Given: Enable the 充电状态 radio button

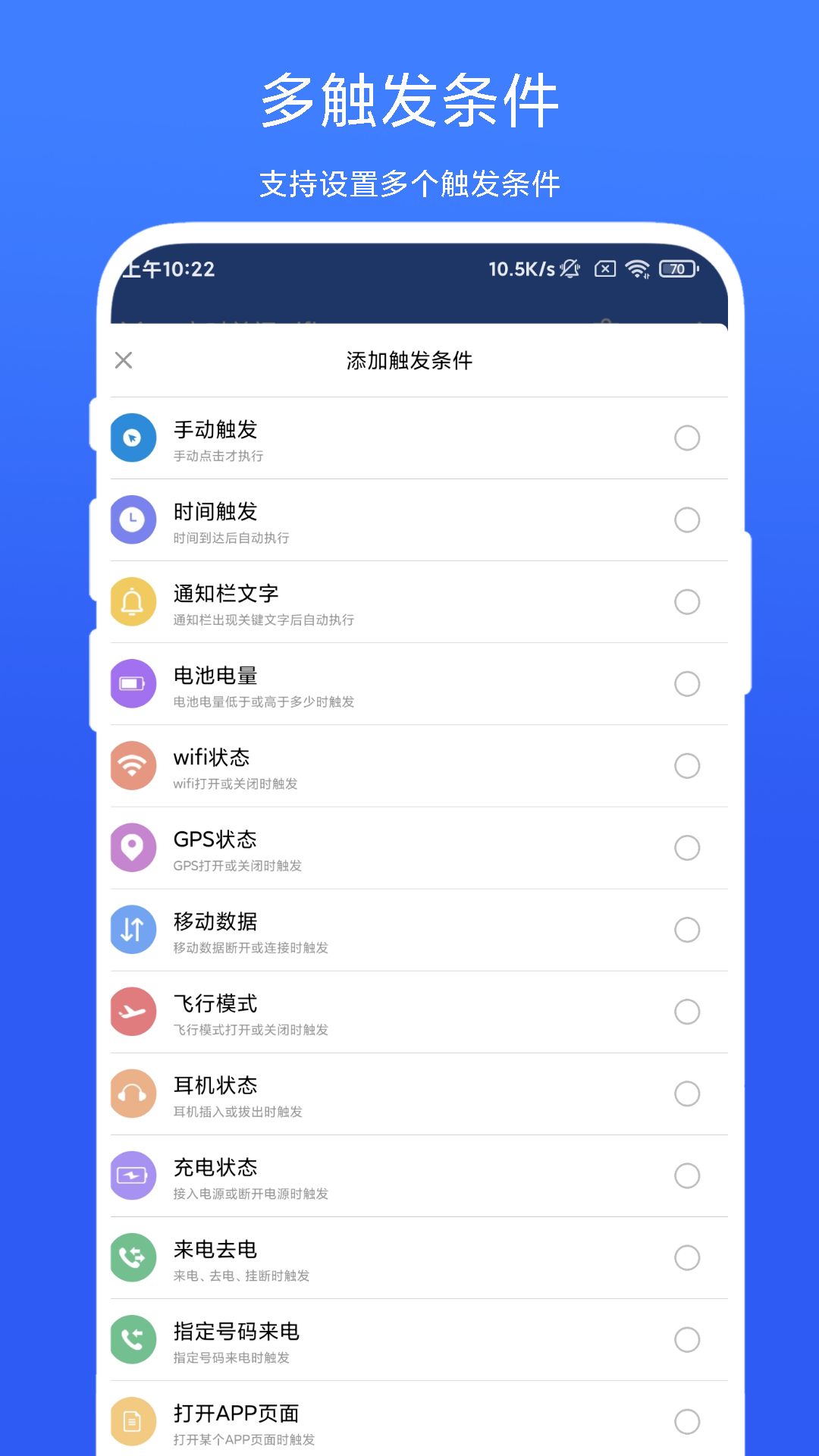Looking at the screenshot, I should point(687,1176).
